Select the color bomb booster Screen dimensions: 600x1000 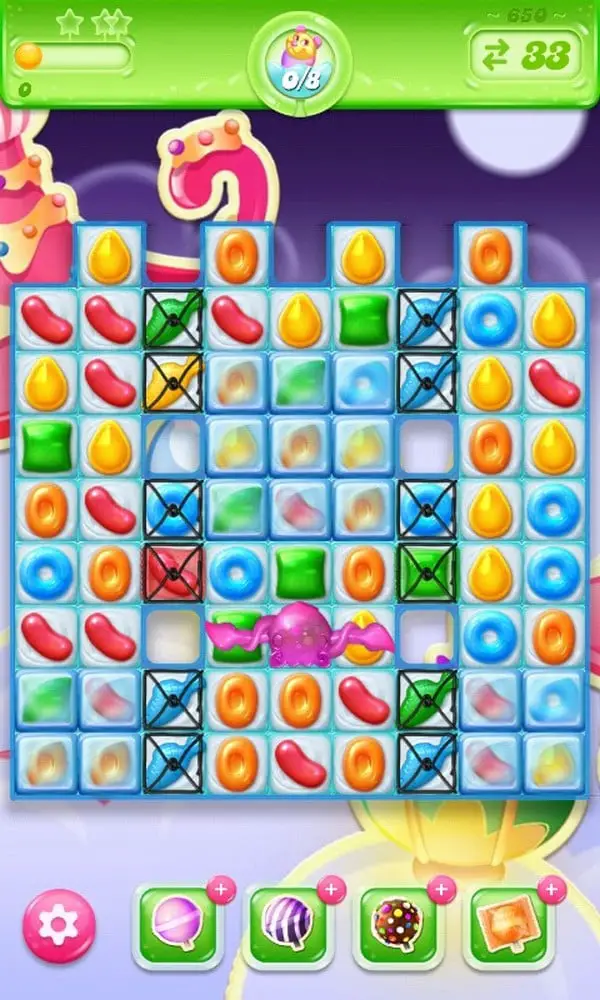click(x=398, y=924)
